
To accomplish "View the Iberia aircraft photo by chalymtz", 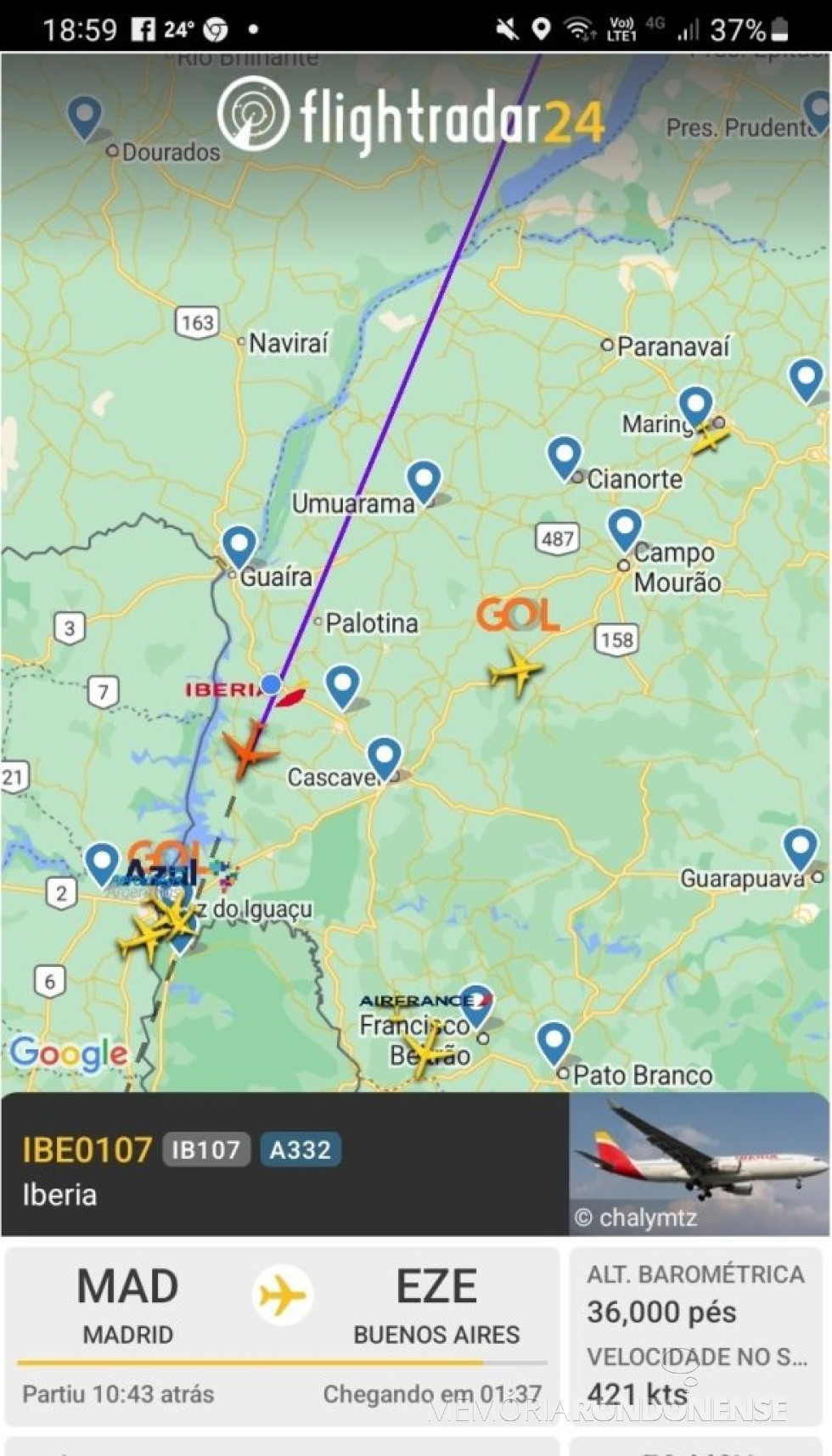I will point(699,1163).
